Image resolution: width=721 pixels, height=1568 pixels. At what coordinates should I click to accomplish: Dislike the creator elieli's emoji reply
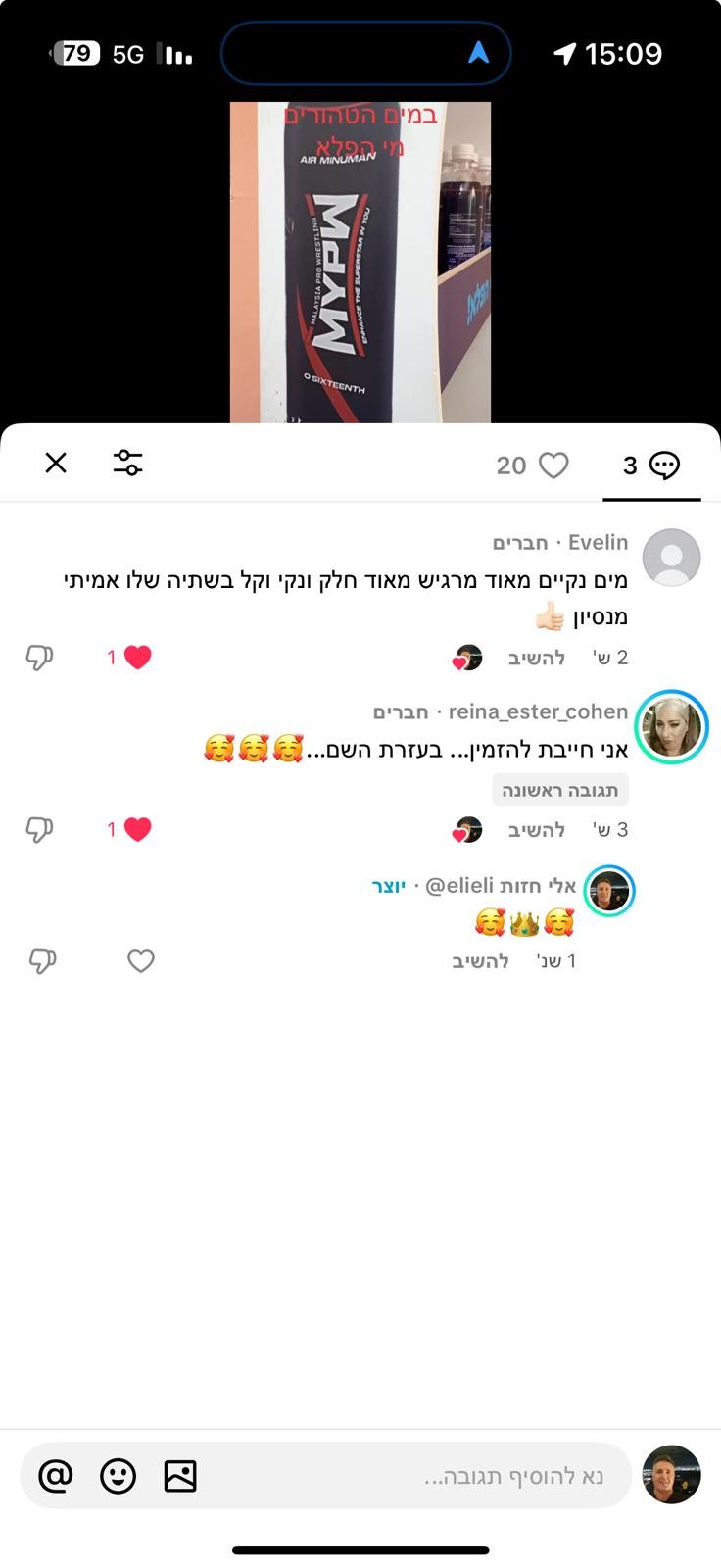(41, 961)
